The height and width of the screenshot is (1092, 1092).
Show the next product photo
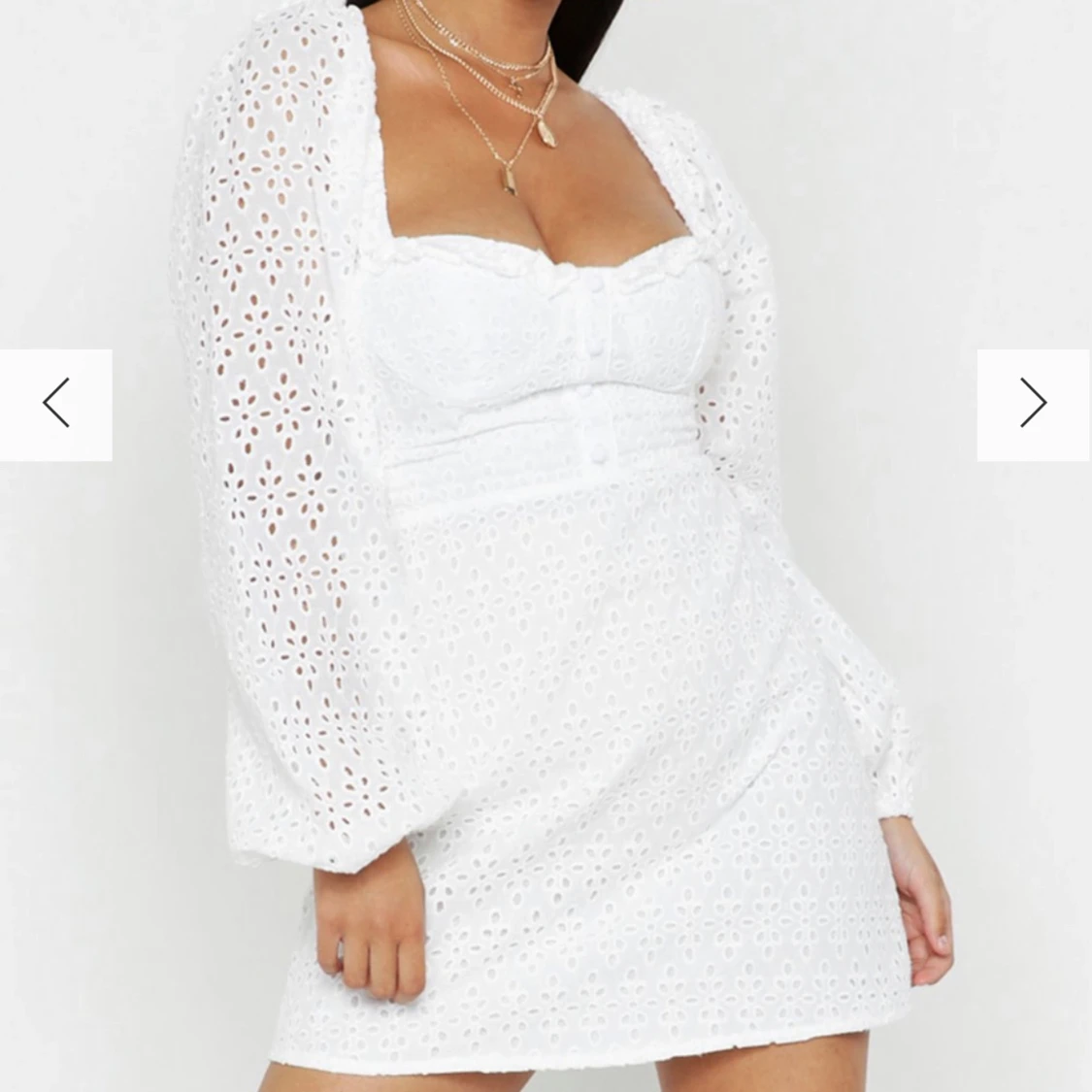[1033, 404]
